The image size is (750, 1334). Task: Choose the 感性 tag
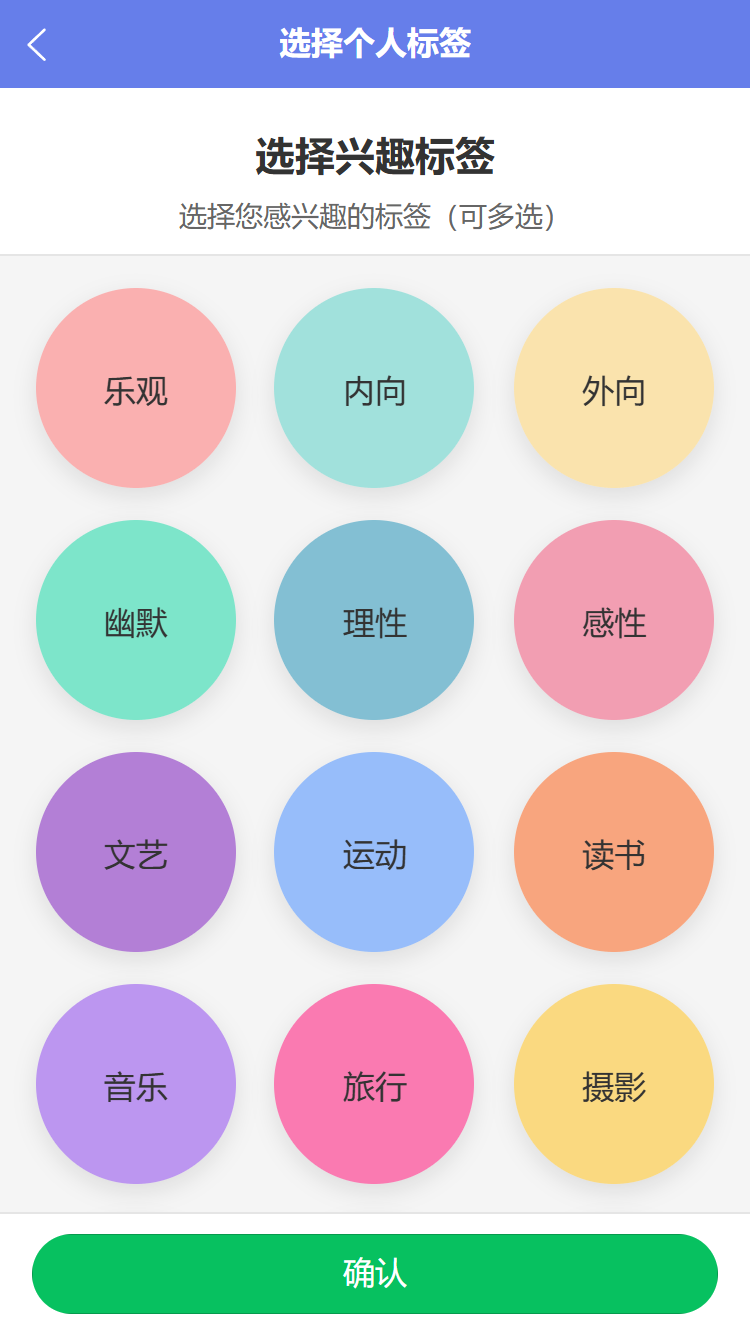click(x=614, y=620)
